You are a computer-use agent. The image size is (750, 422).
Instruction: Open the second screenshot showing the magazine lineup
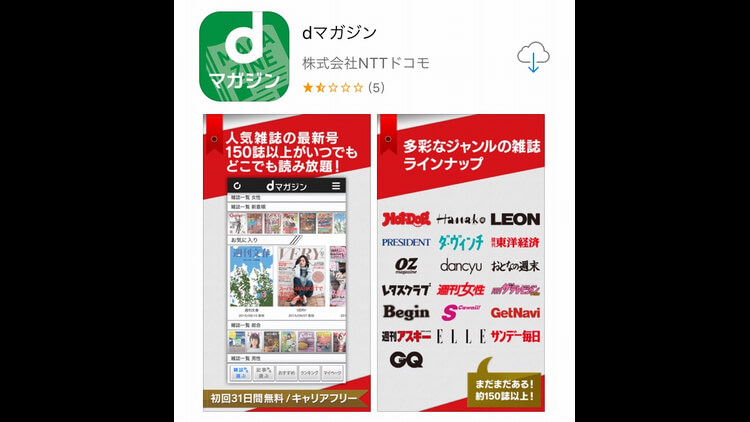pos(461,262)
